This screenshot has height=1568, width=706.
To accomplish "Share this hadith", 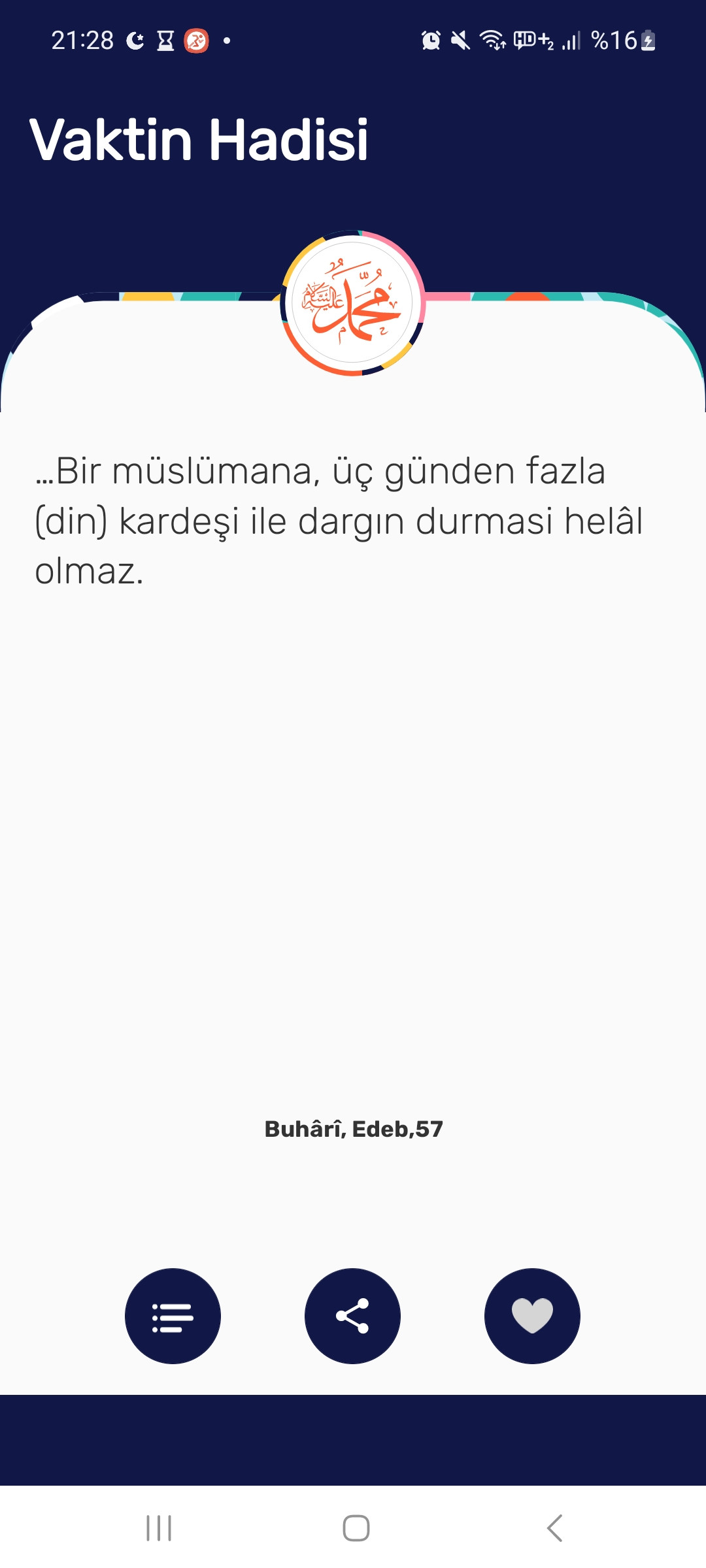I will (x=352, y=1316).
